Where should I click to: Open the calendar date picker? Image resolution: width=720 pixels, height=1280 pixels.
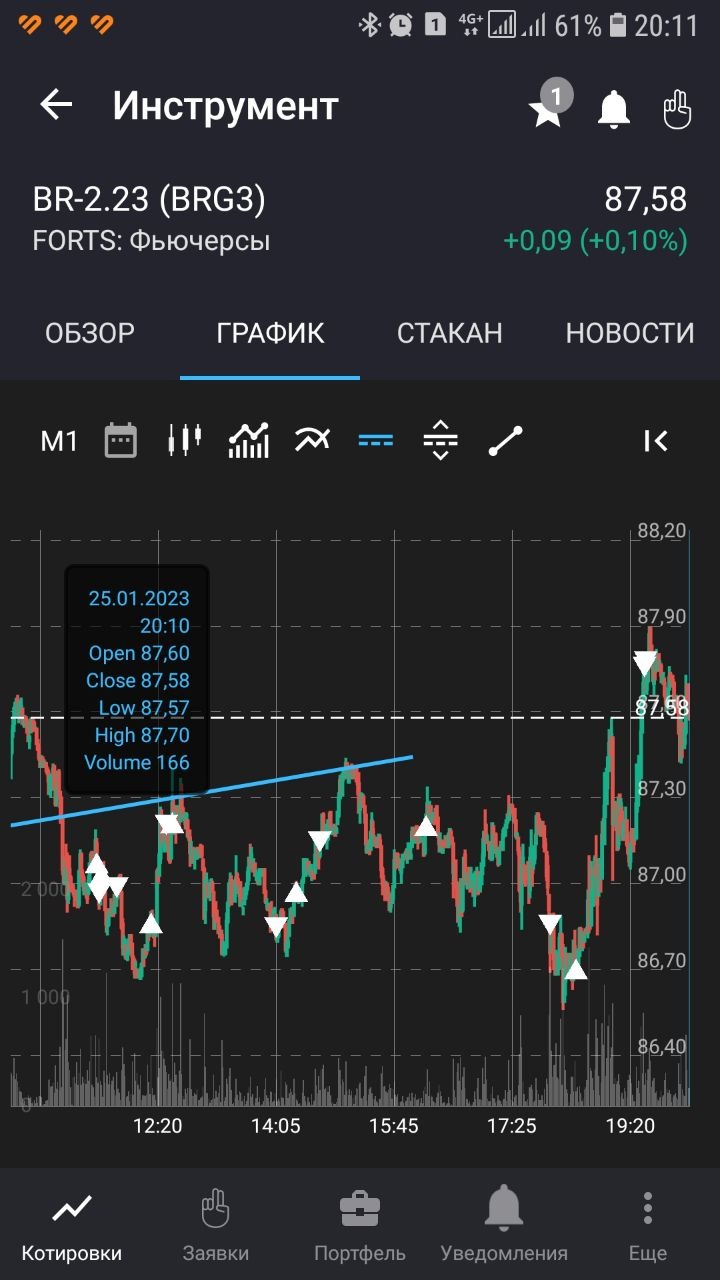pyautogui.click(x=121, y=440)
